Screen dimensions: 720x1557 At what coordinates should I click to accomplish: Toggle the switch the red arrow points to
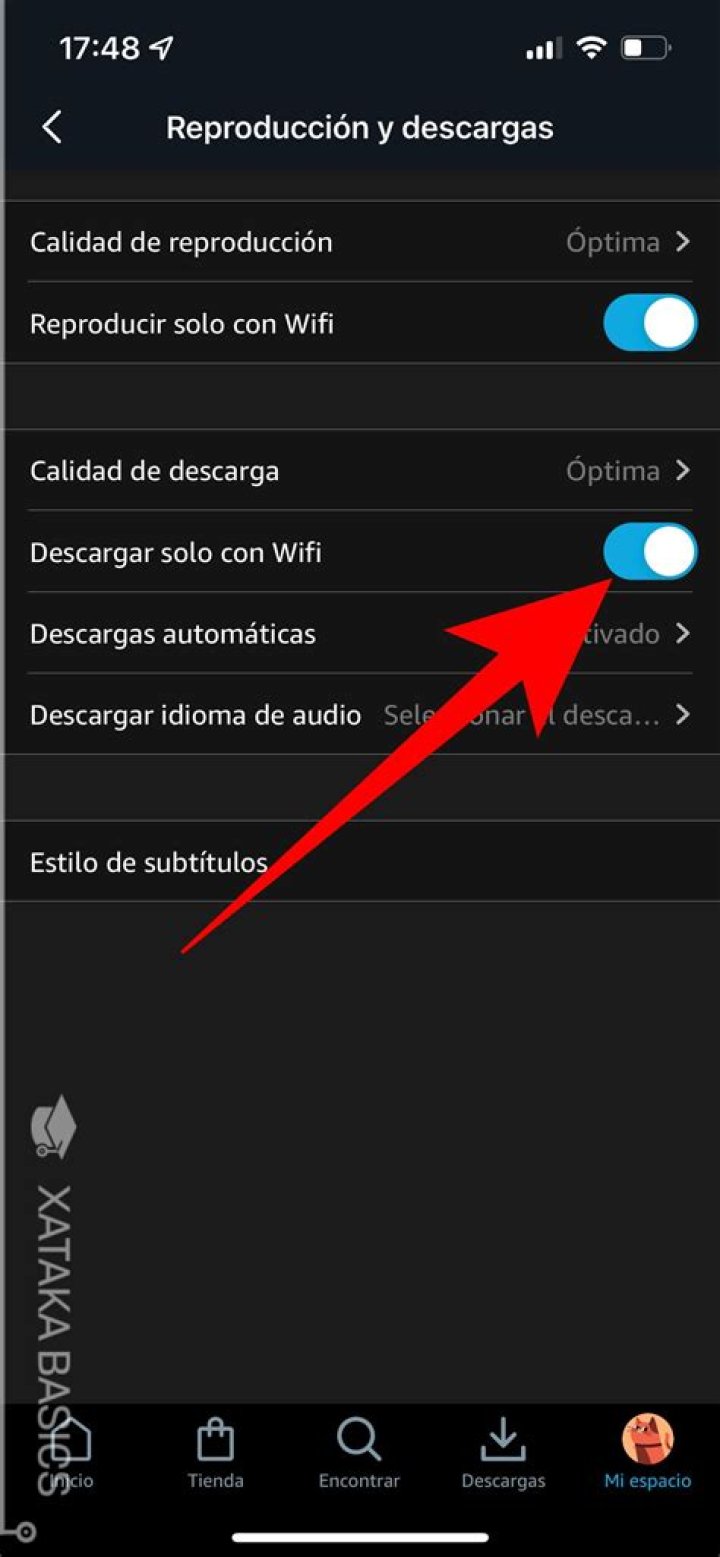[648, 553]
